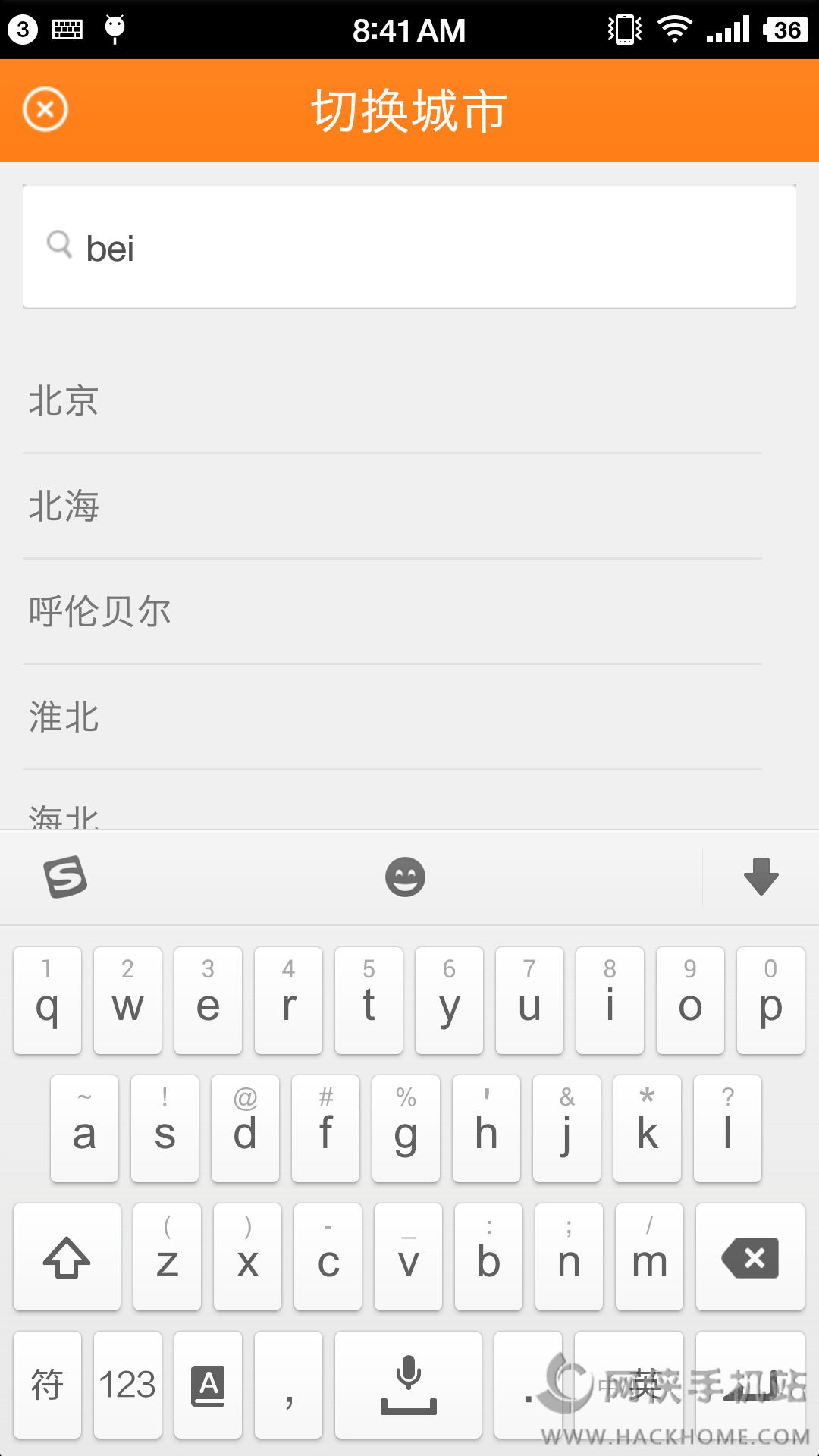Choose the city 北海
This screenshot has height=1456, width=819.
click(64, 506)
